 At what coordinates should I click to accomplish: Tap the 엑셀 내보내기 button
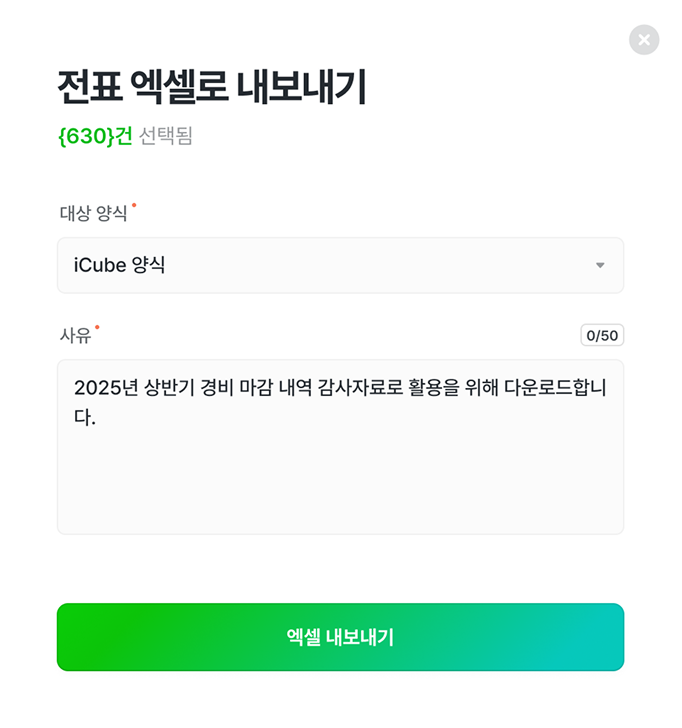340,637
